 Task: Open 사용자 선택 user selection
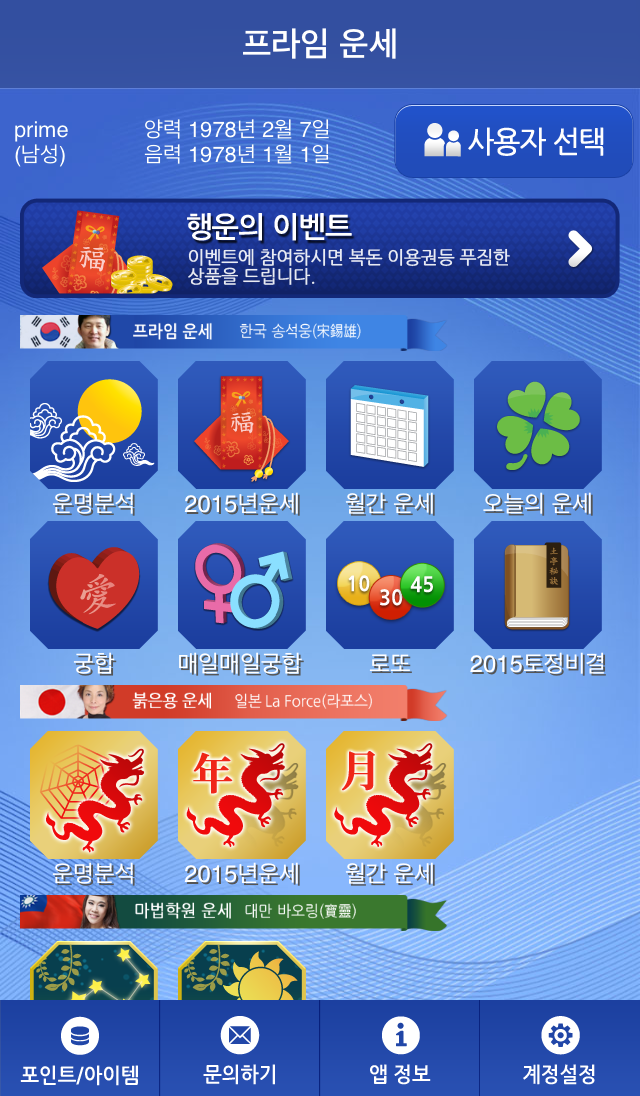(514, 141)
